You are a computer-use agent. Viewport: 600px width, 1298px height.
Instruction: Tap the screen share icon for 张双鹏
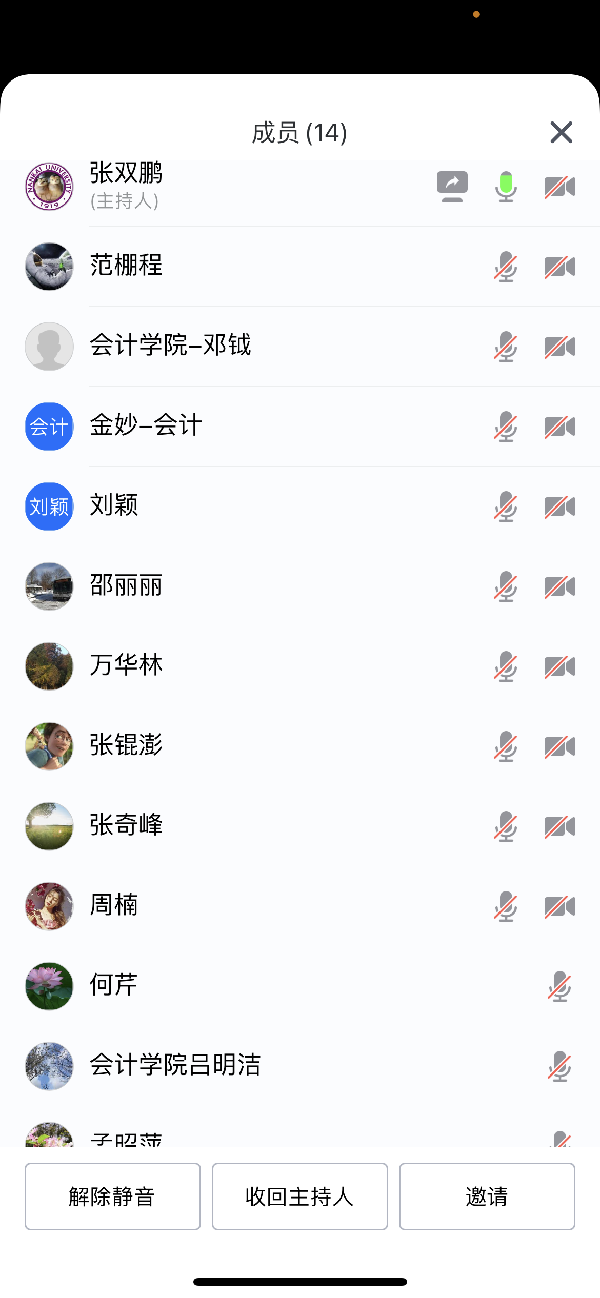click(453, 186)
